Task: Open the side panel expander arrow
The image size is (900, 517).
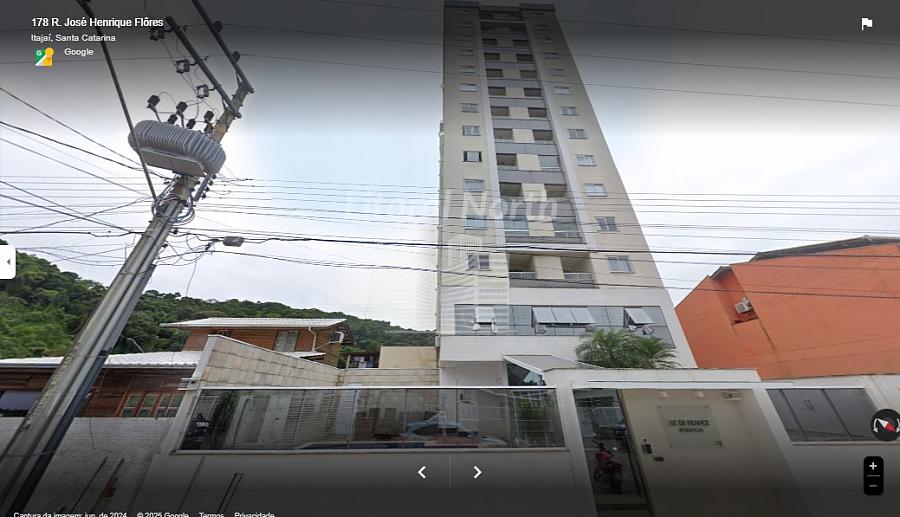Action: pyautogui.click(x=8, y=262)
